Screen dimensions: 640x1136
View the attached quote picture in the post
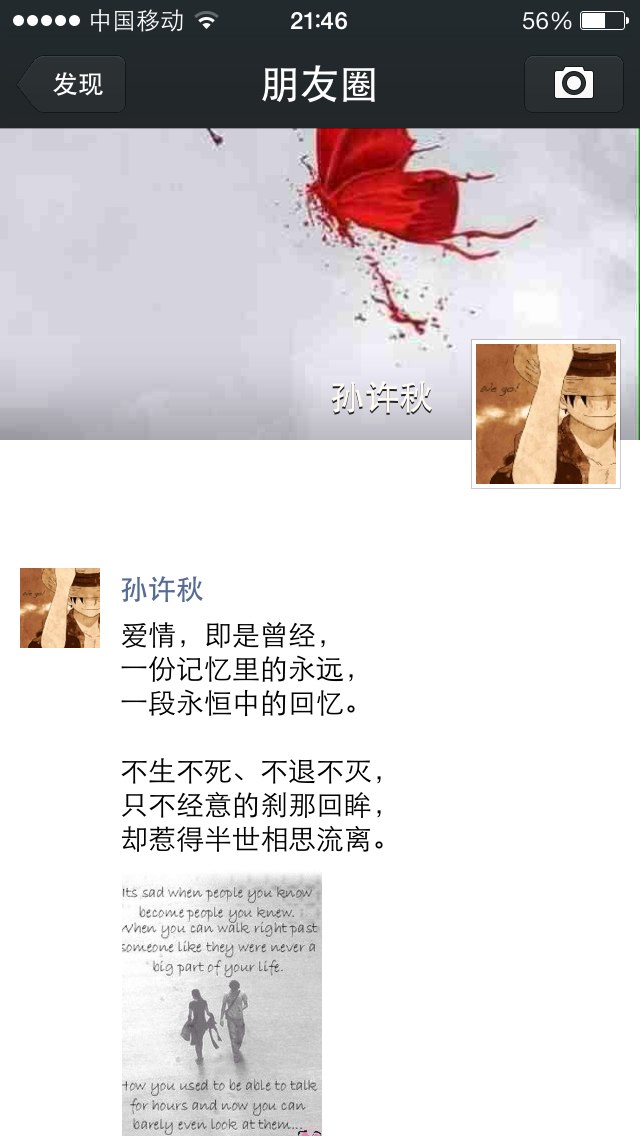[221, 1004]
